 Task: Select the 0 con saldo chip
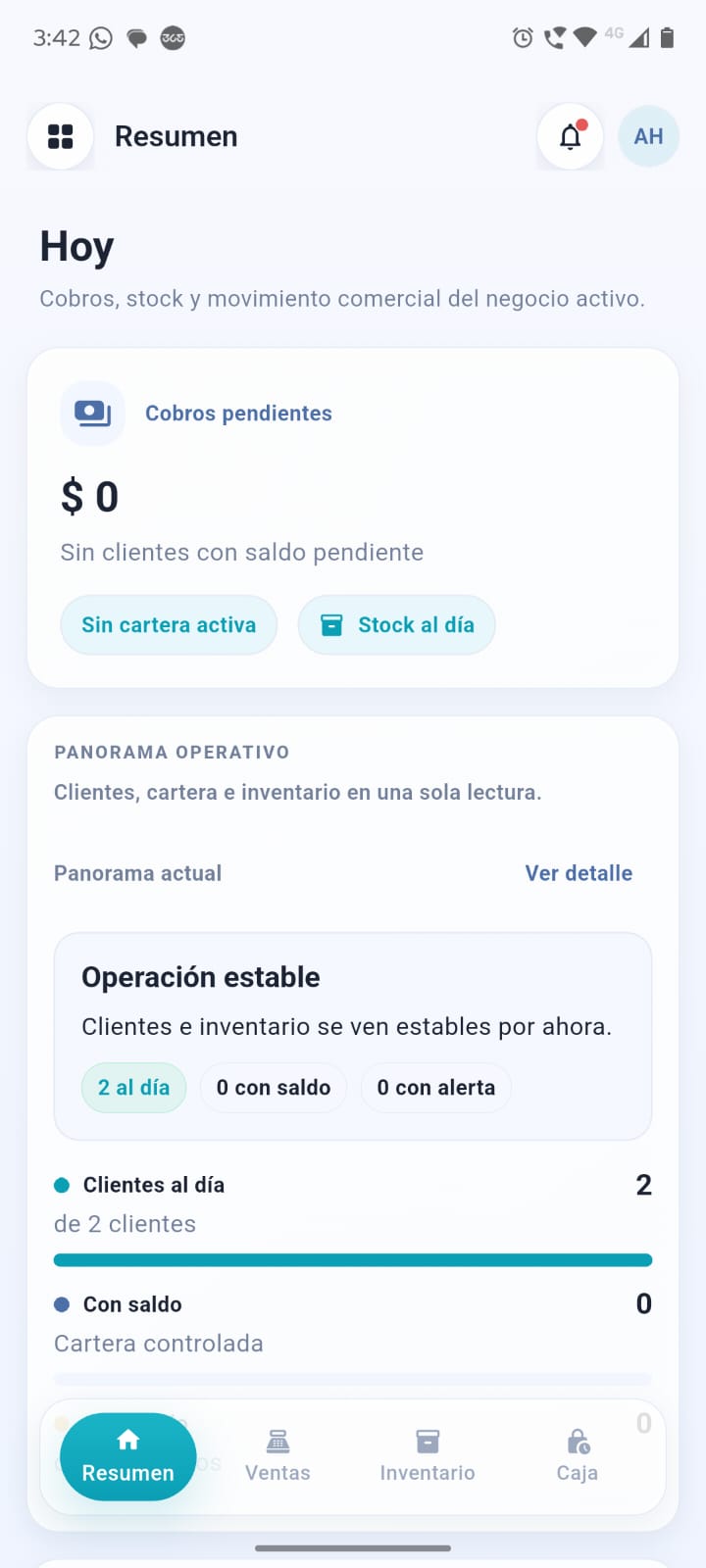coord(273,1087)
